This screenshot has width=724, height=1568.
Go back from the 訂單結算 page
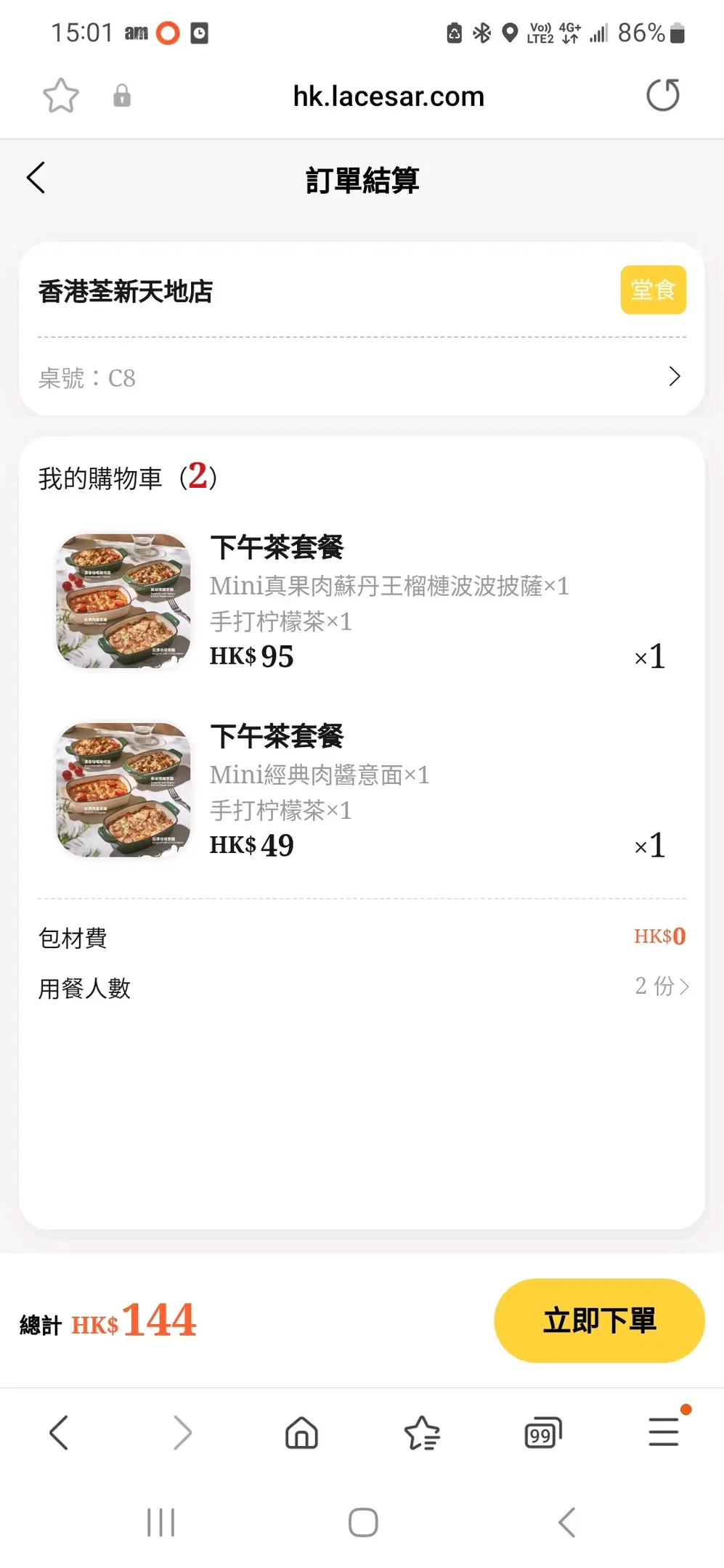point(36,178)
